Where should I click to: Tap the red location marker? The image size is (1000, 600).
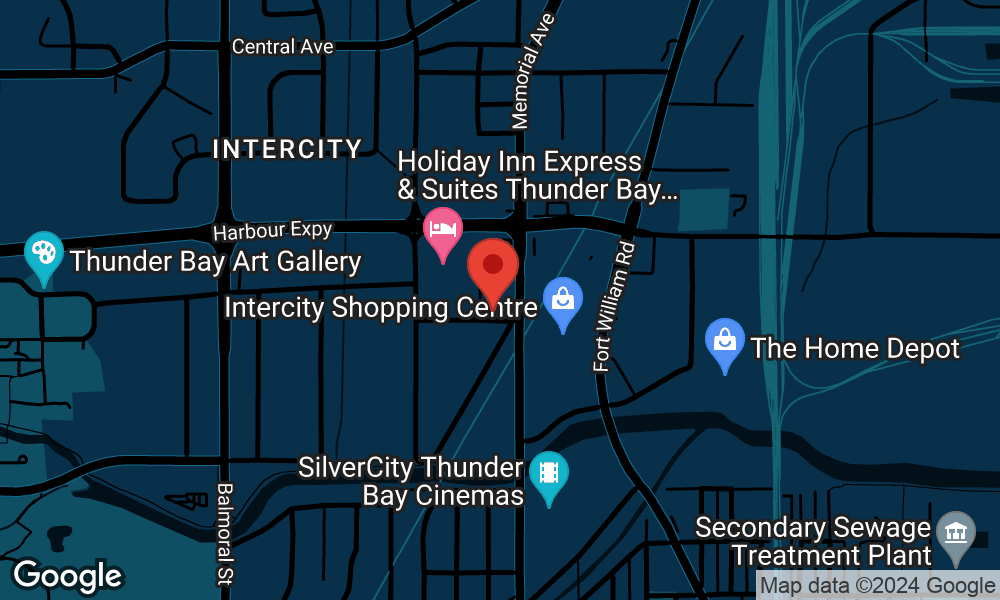pos(493,268)
